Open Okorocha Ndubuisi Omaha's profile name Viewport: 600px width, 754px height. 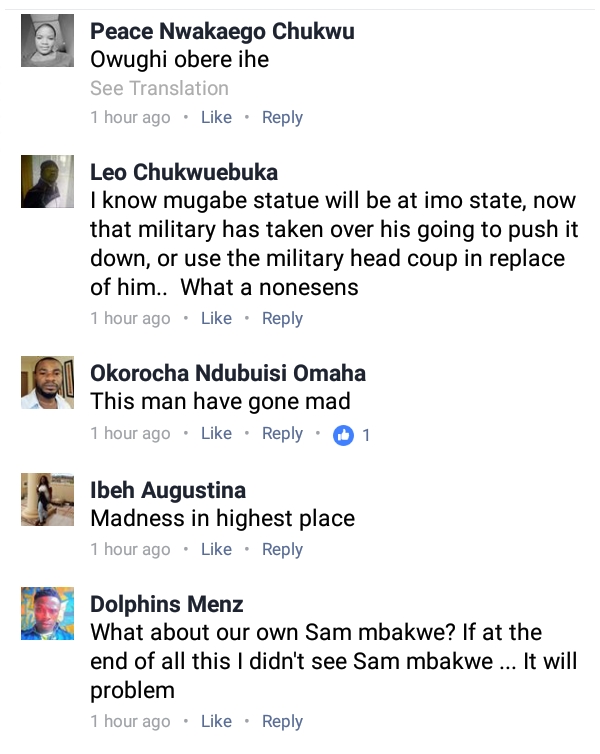228,373
